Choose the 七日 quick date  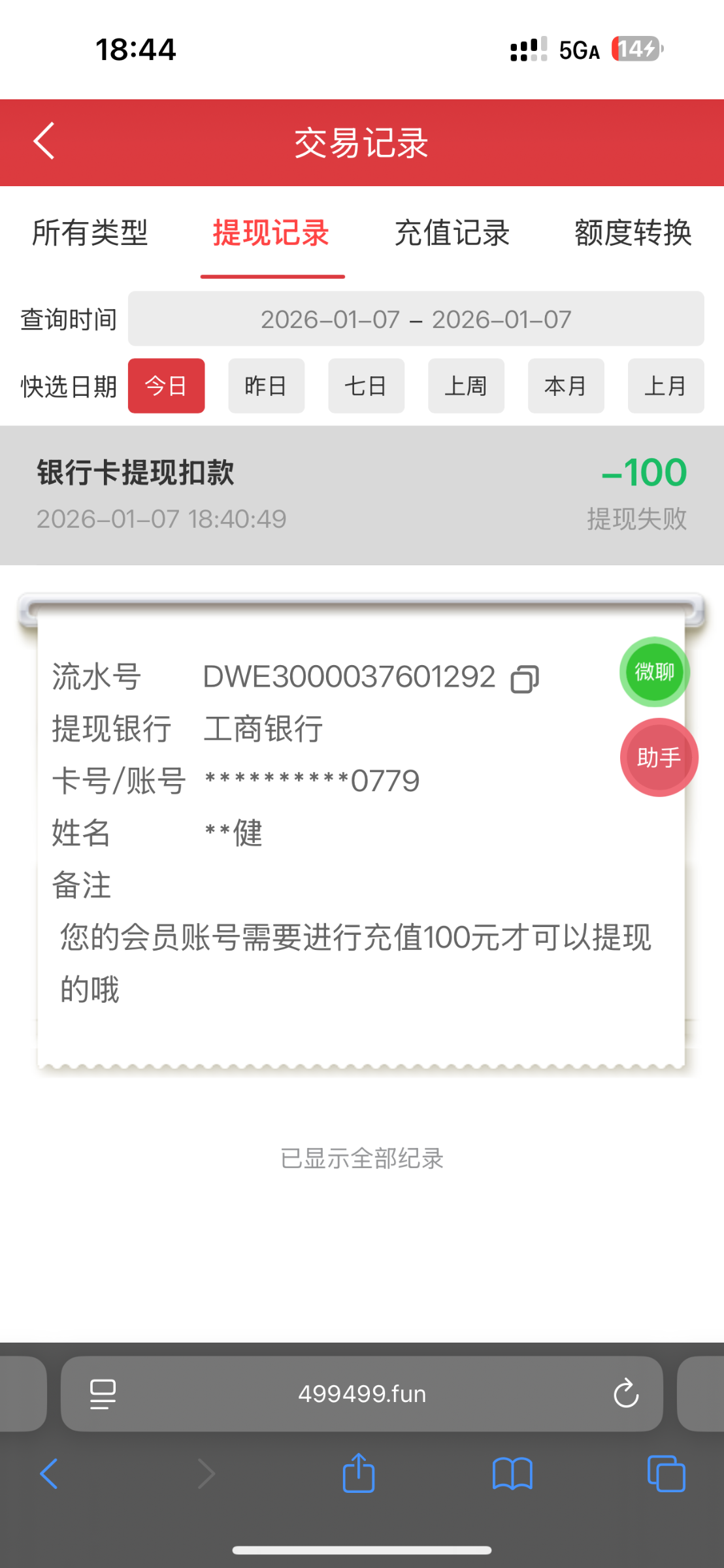pyautogui.click(x=366, y=386)
